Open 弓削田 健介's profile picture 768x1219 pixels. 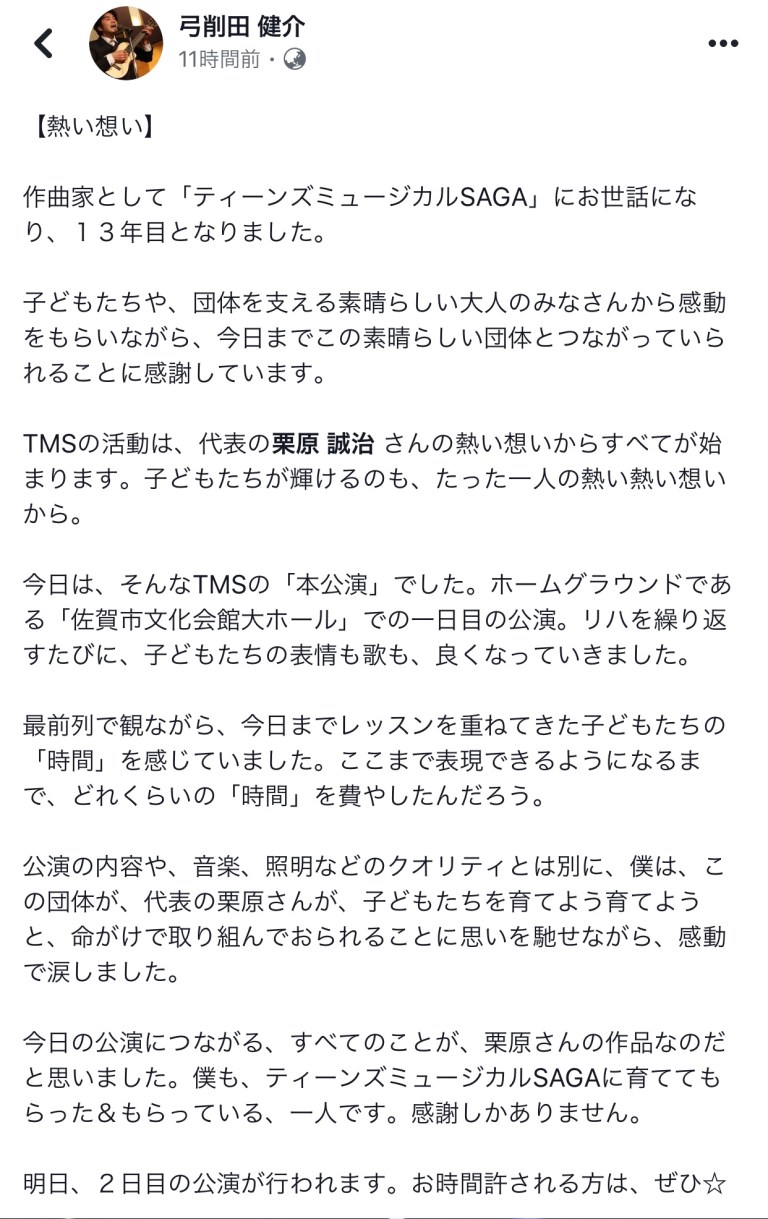[125, 44]
